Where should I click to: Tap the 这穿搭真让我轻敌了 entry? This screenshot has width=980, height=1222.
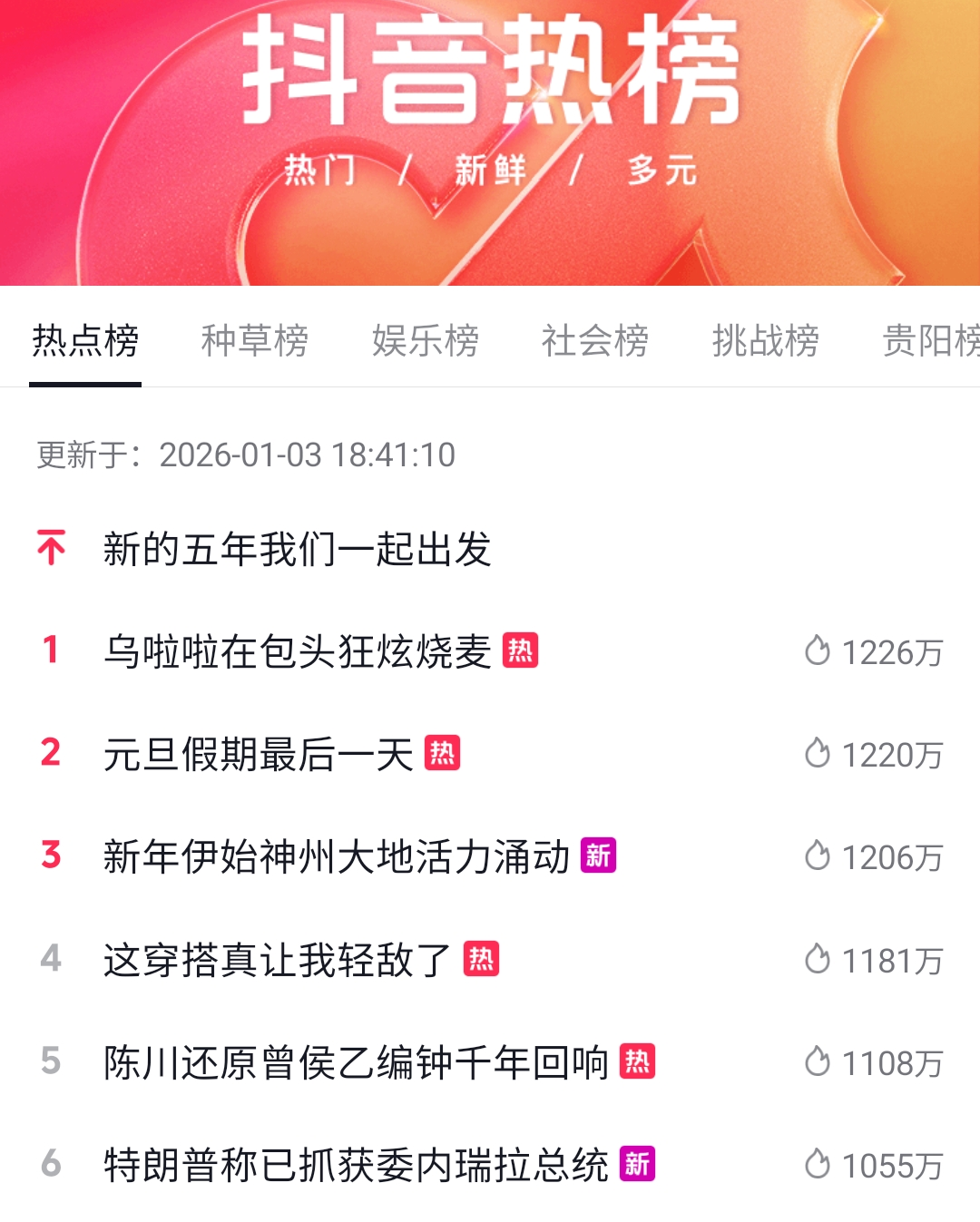(x=277, y=960)
